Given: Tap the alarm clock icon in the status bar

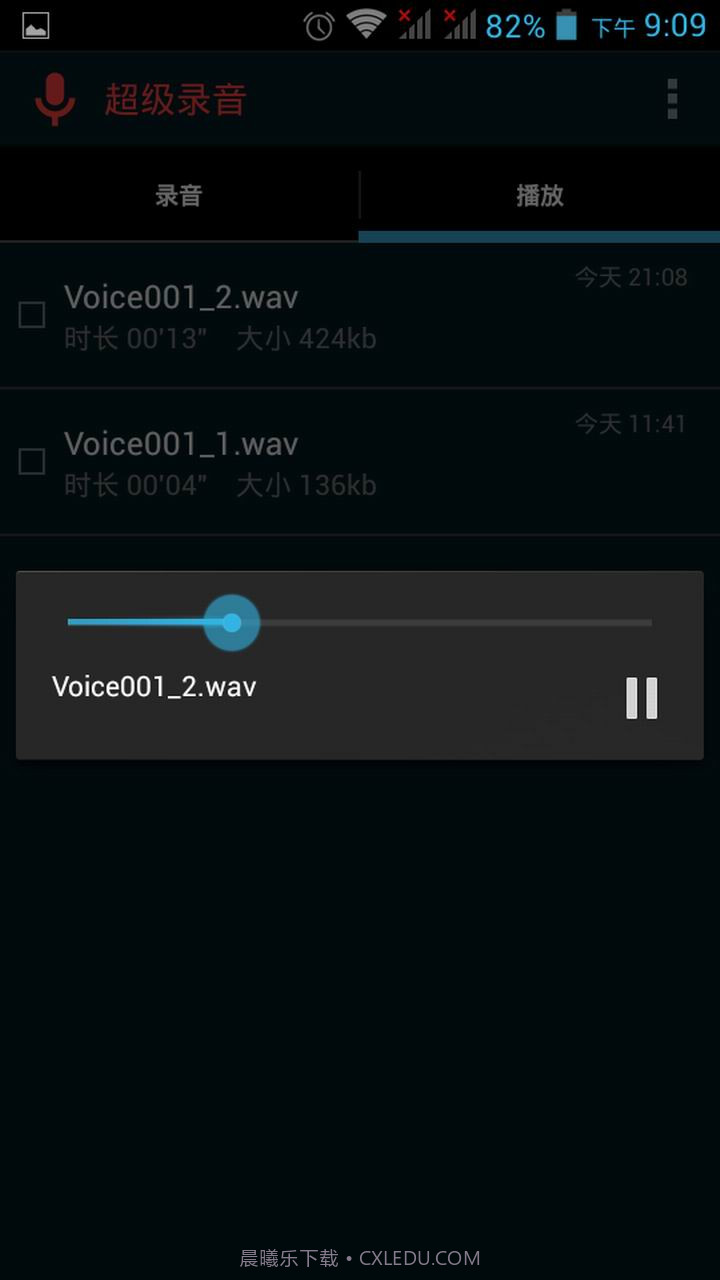Looking at the screenshot, I should pyautogui.click(x=317, y=25).
